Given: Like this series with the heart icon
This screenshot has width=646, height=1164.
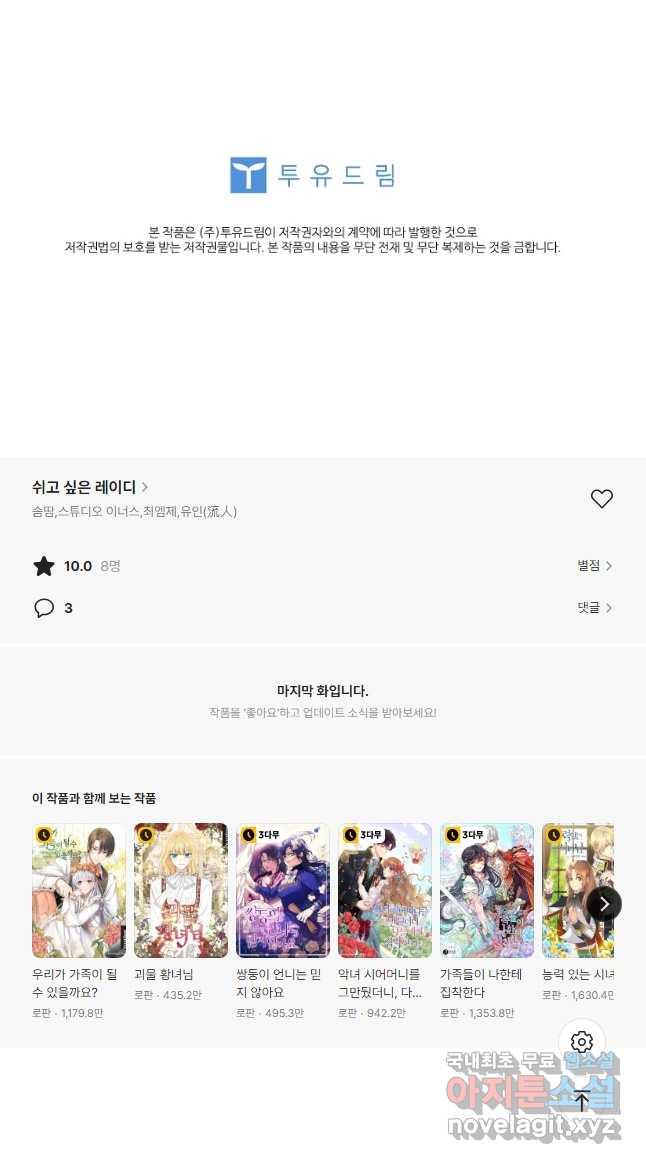Looking at the screenshot, I should 601,498.
